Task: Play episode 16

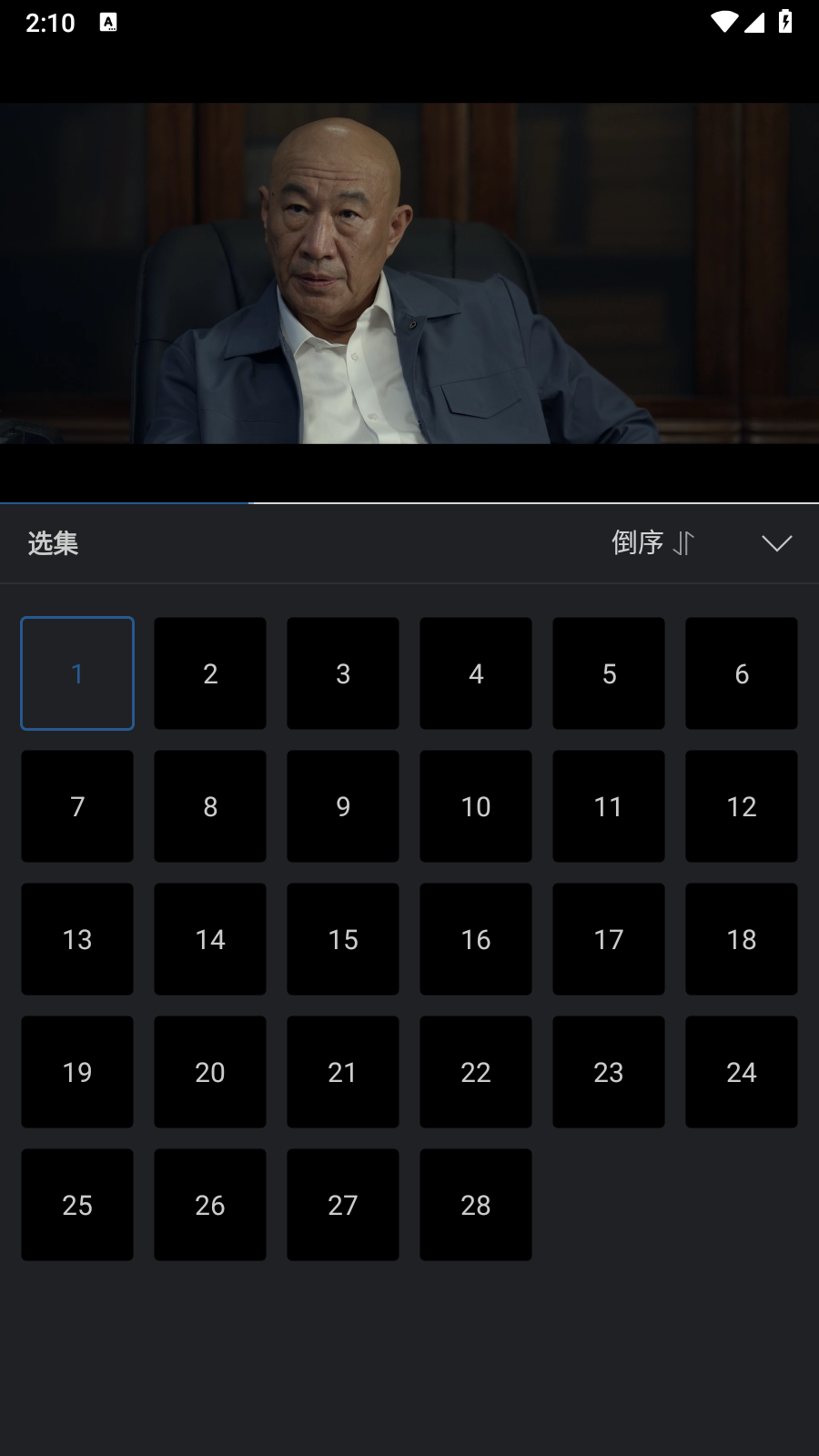Action: (476, 939)
